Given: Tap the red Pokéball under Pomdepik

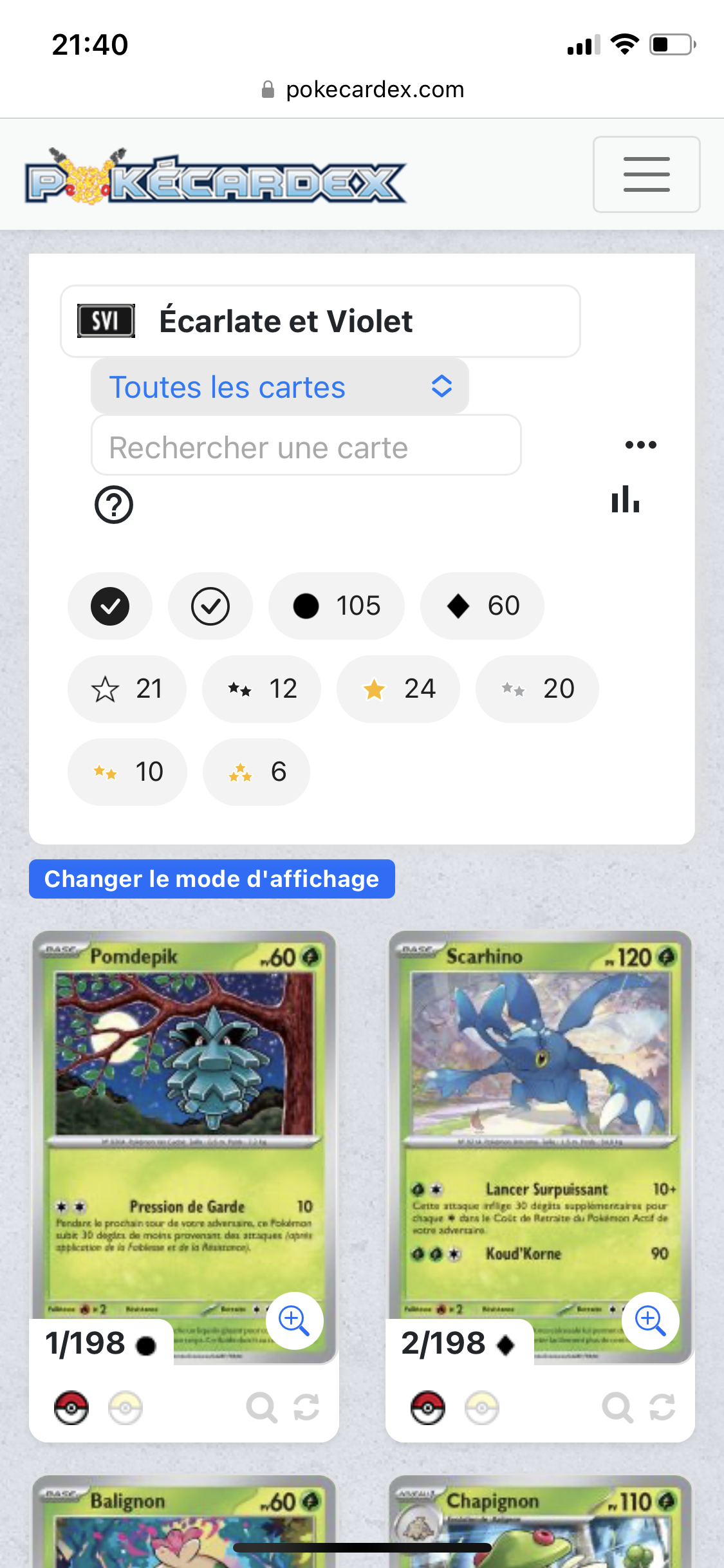Looking at the screenshot, I should (x=71, y=1407).
